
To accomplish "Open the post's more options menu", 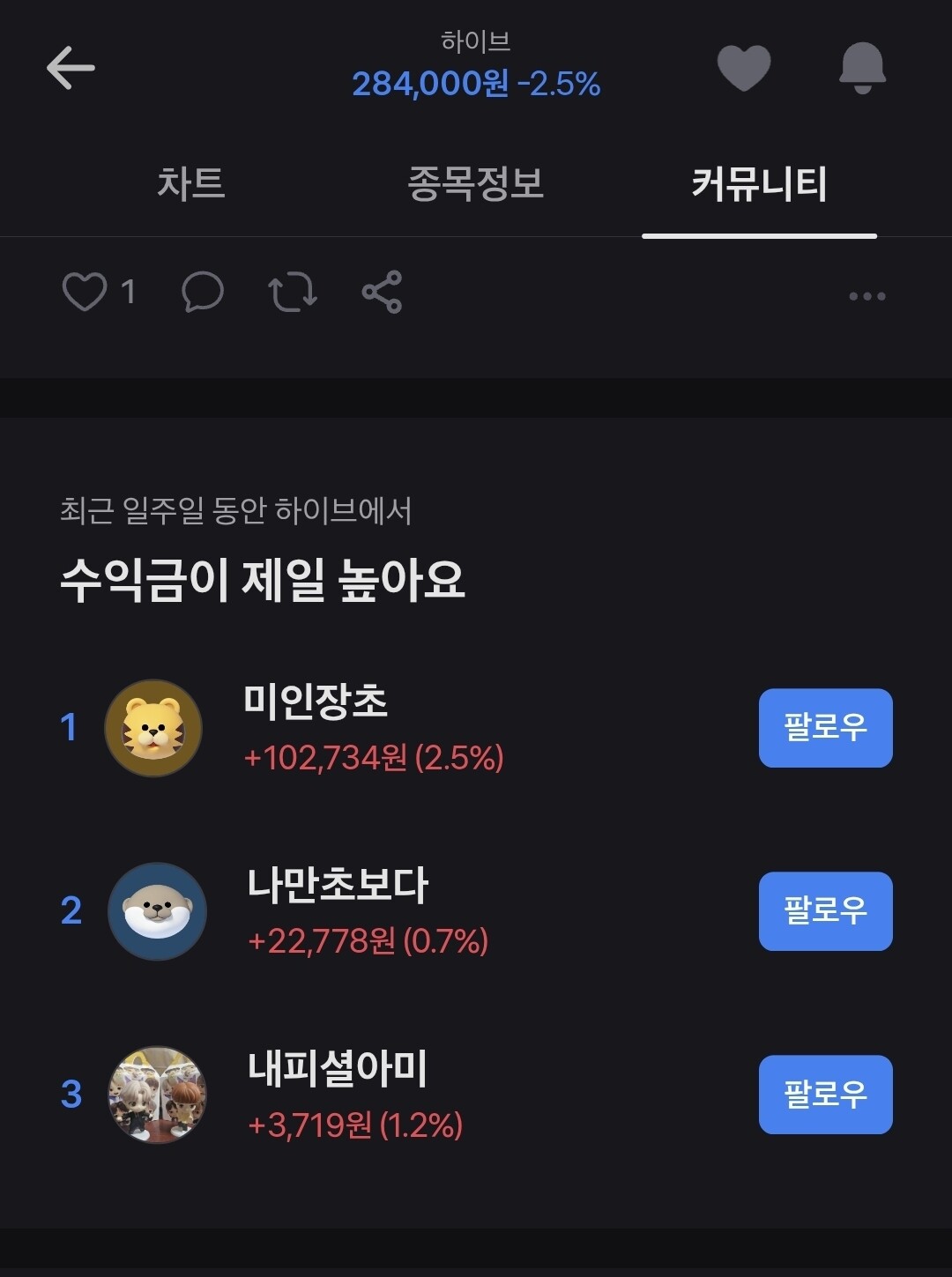I will pos(866,296).
